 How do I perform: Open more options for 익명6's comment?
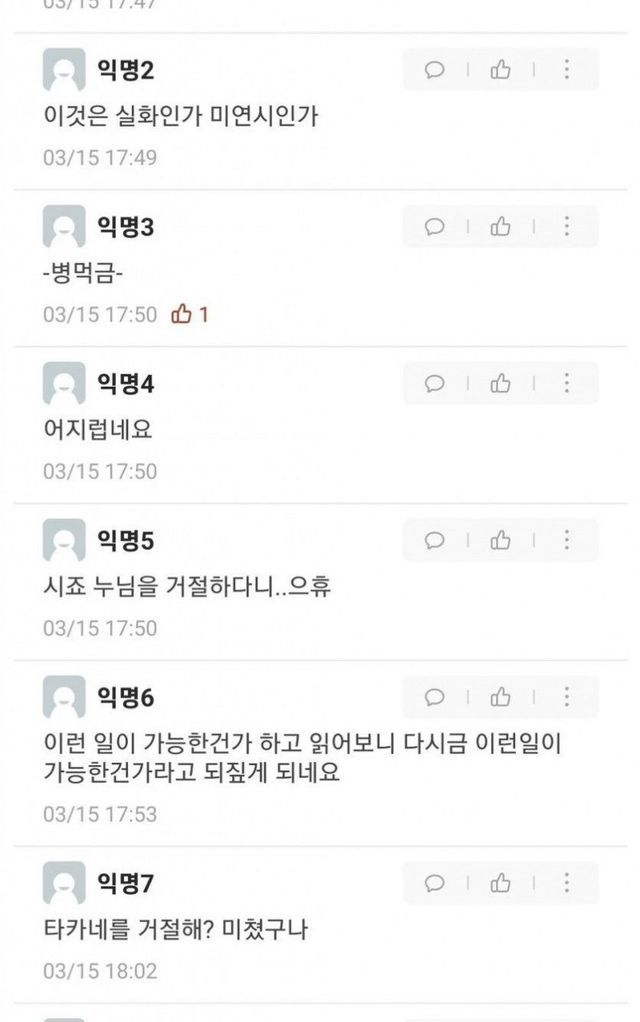(x=566, y=697)
